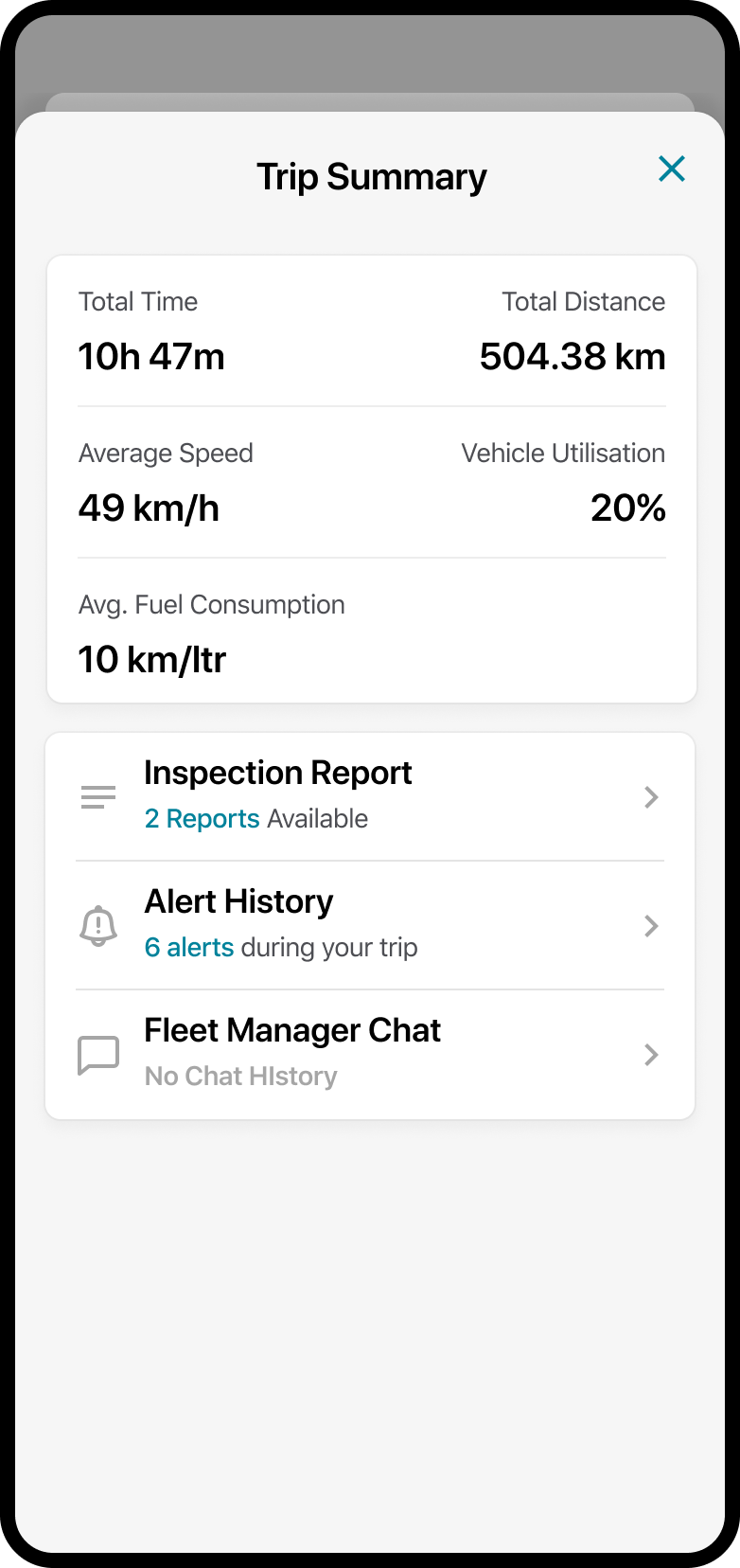Screen dimensions: 740x1568
Task: Expand Inspection Report via its chevron
Action: coord(651,796)
